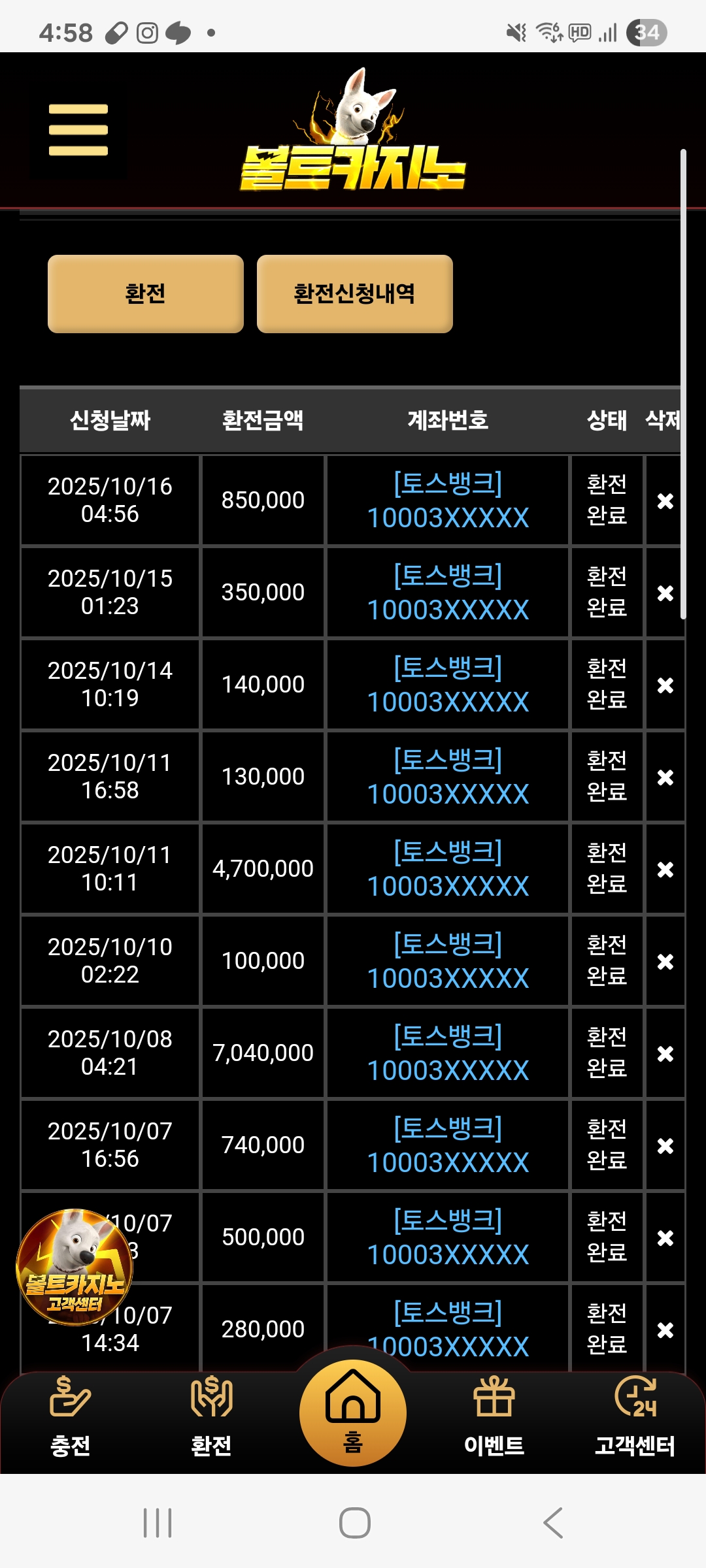Image resolution: width=706 pixels, height=1568 pixels.
Task: Remove the 7,040,000 withdrawal entry
Action: point(665,1054)
